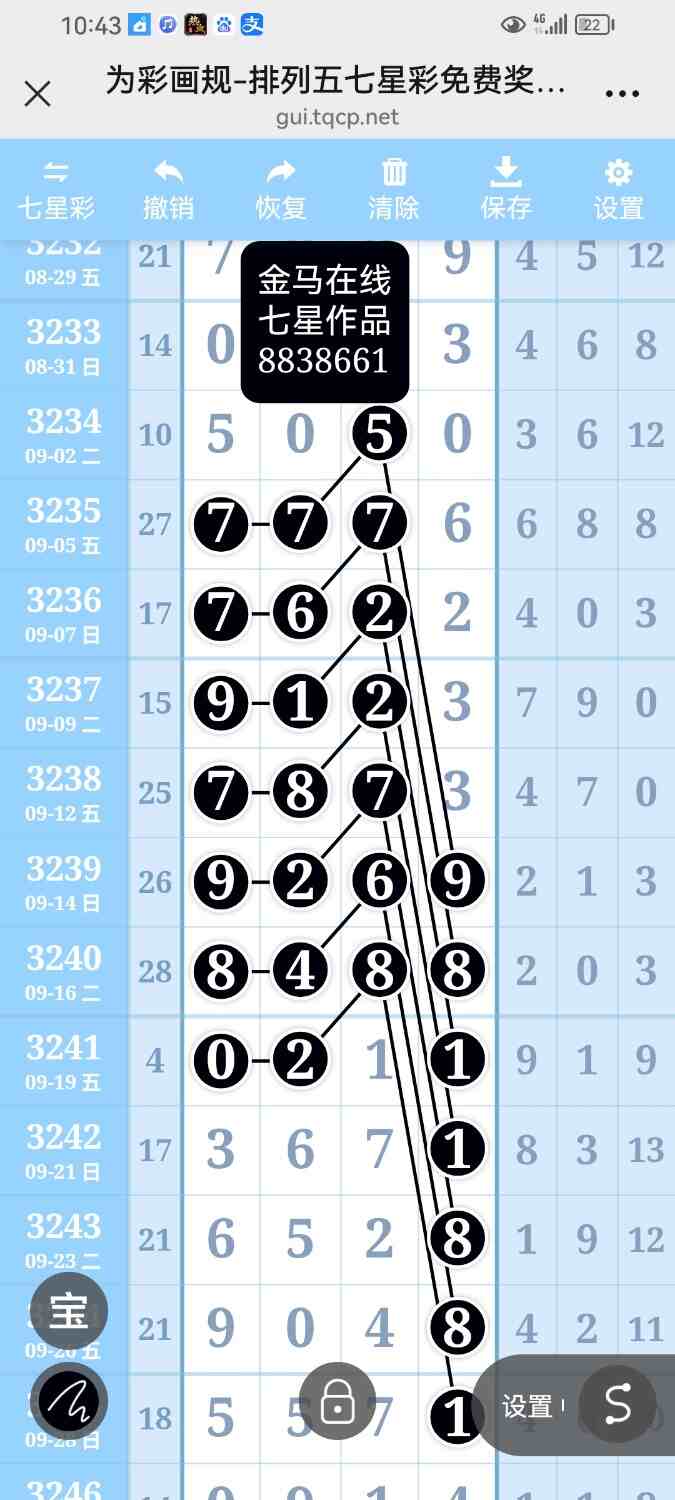Close the web page

coord(37,94)
